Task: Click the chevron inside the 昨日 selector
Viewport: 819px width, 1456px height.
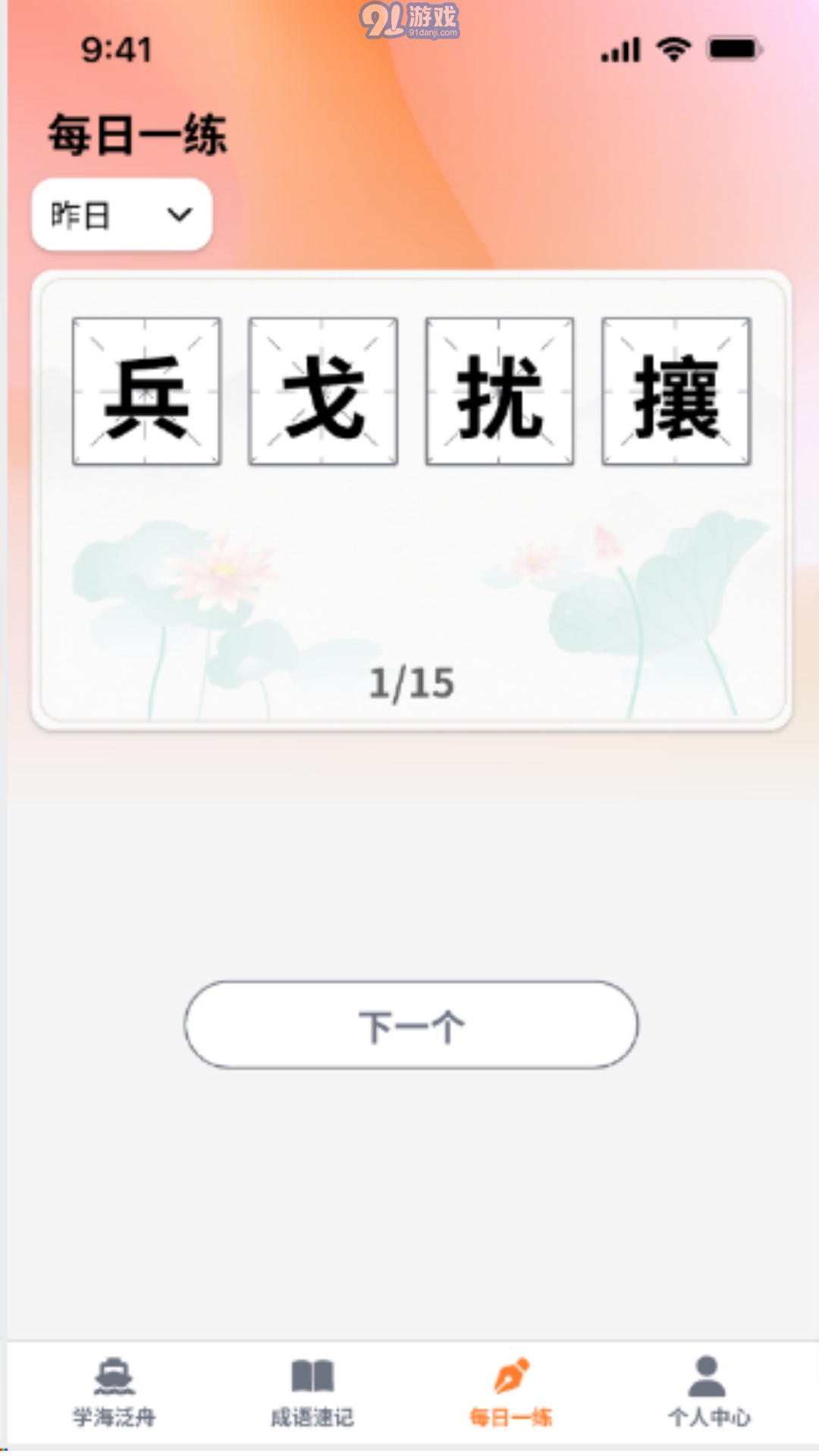Action: pos(179,215)
